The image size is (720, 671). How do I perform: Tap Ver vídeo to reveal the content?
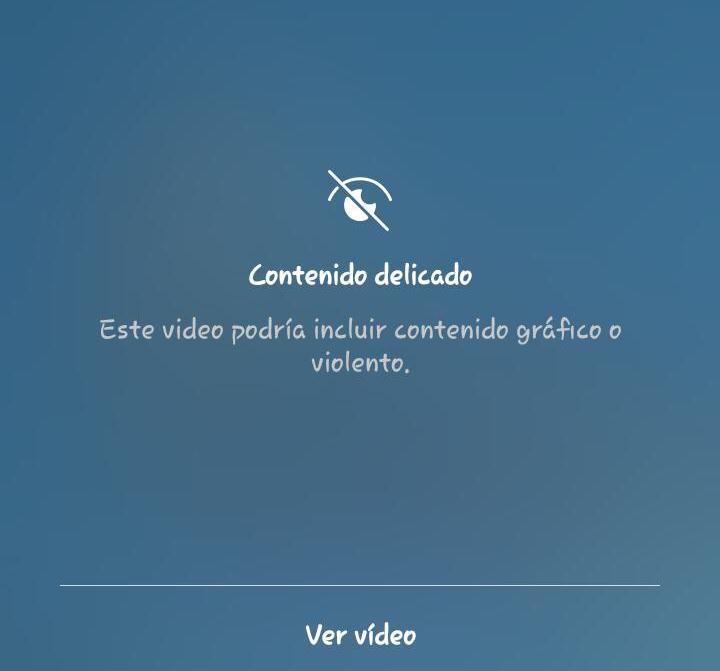pos(360,634)
